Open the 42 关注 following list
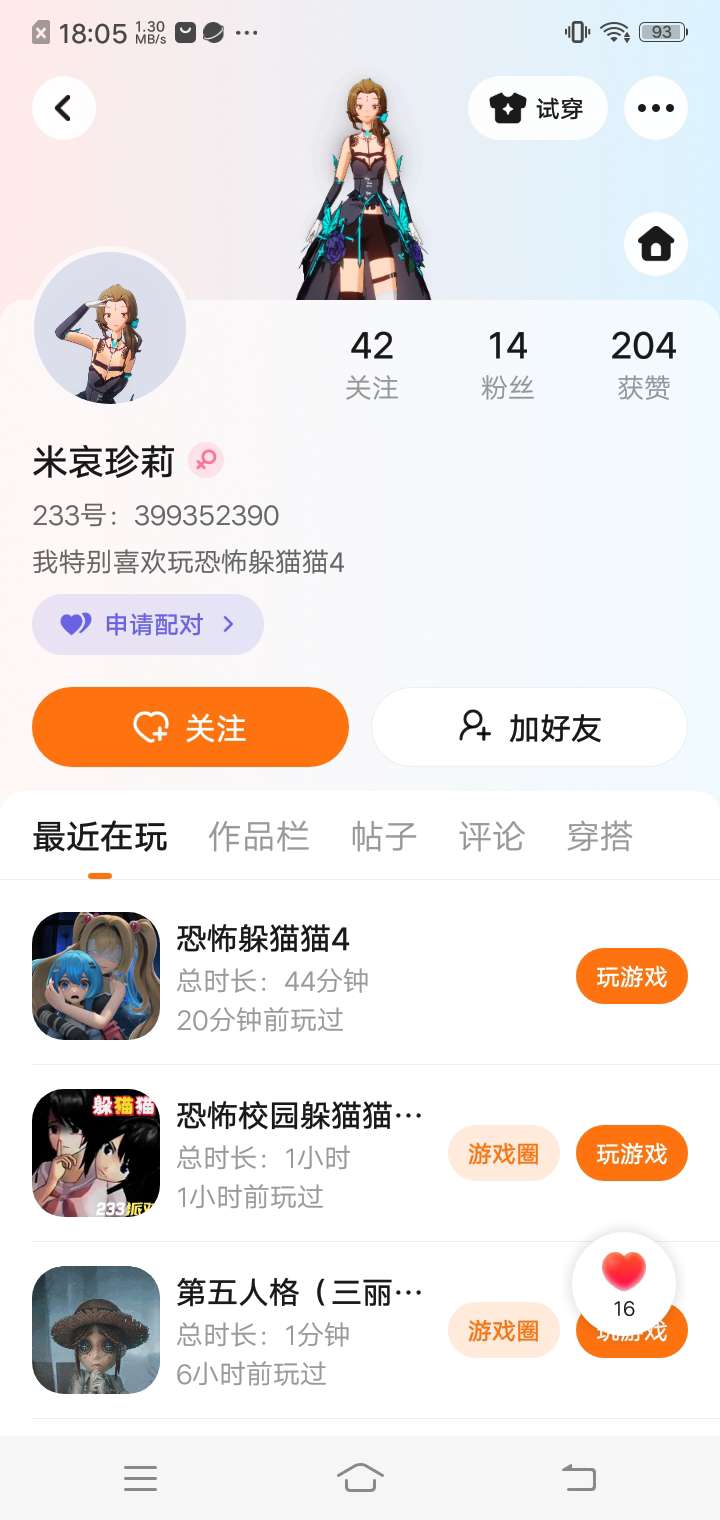Screen dimensions: 720x1520 (372, 364)
